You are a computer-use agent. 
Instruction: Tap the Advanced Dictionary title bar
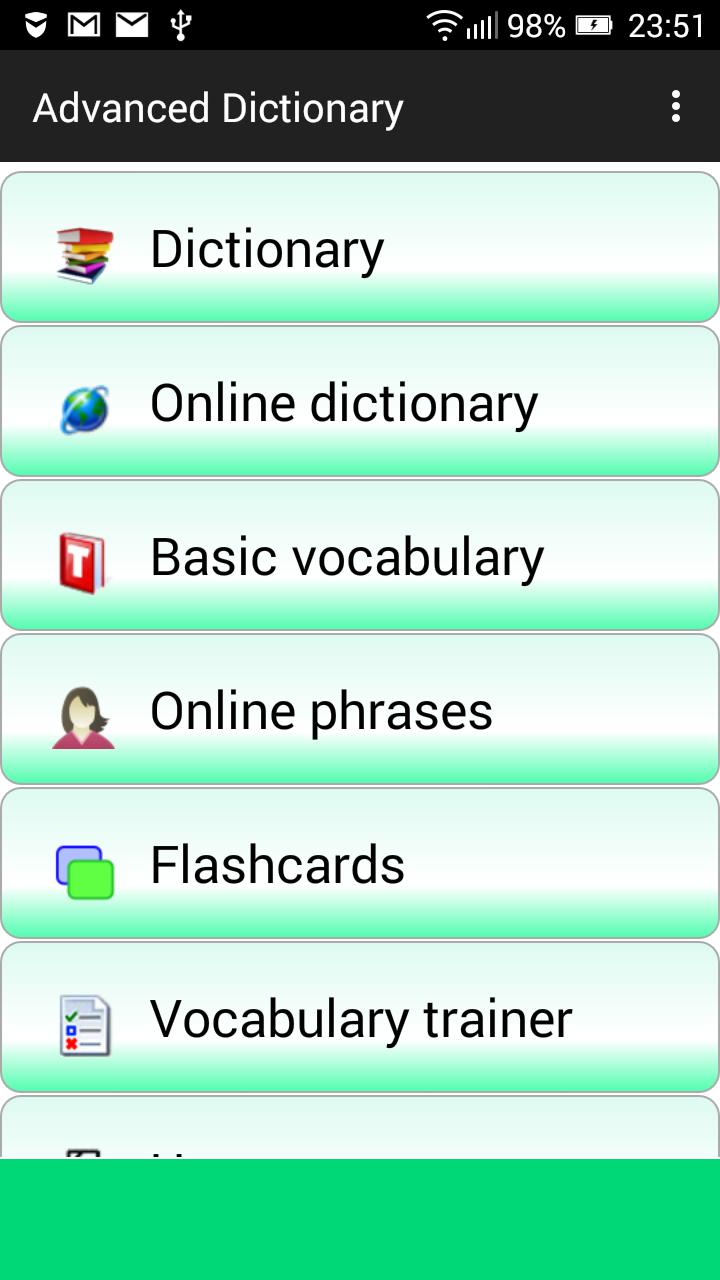click(x=218, y=106)
